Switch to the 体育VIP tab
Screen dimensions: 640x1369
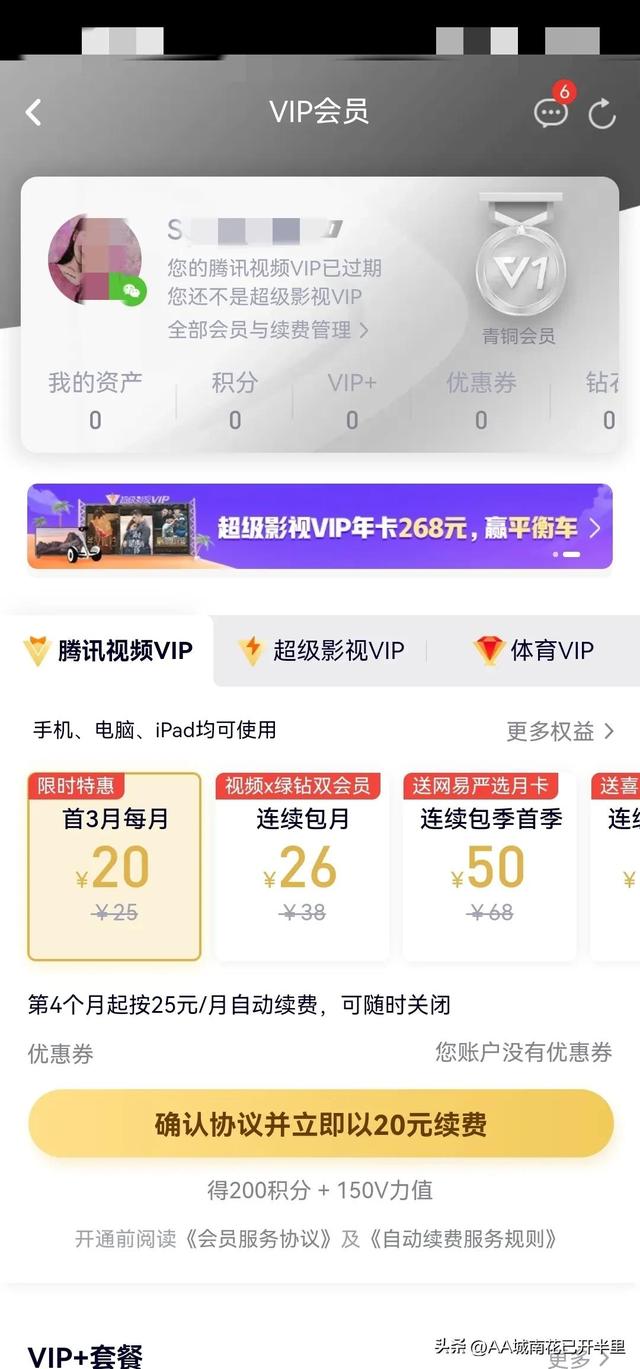[534, 651]
